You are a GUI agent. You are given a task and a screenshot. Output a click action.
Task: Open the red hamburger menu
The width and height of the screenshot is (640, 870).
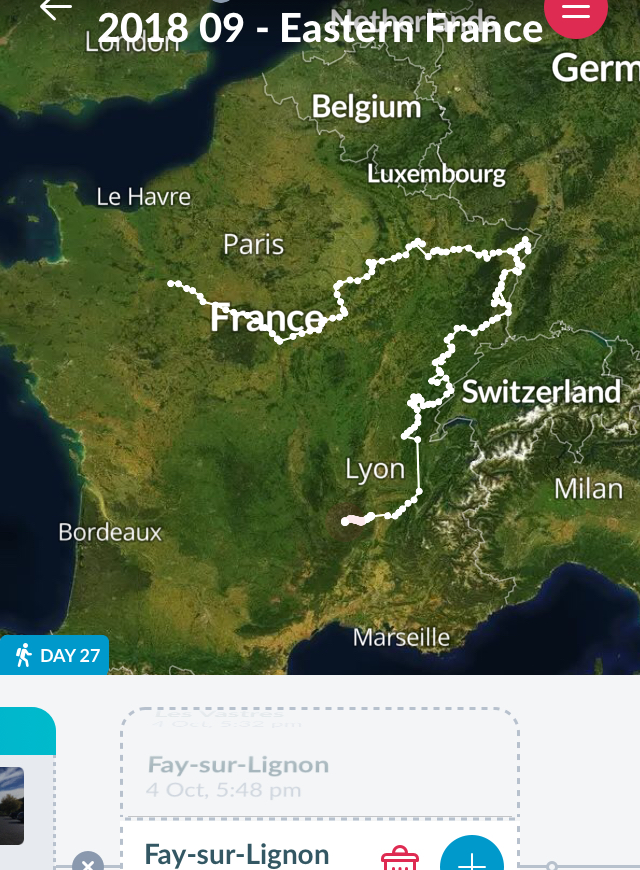(576, 11)
